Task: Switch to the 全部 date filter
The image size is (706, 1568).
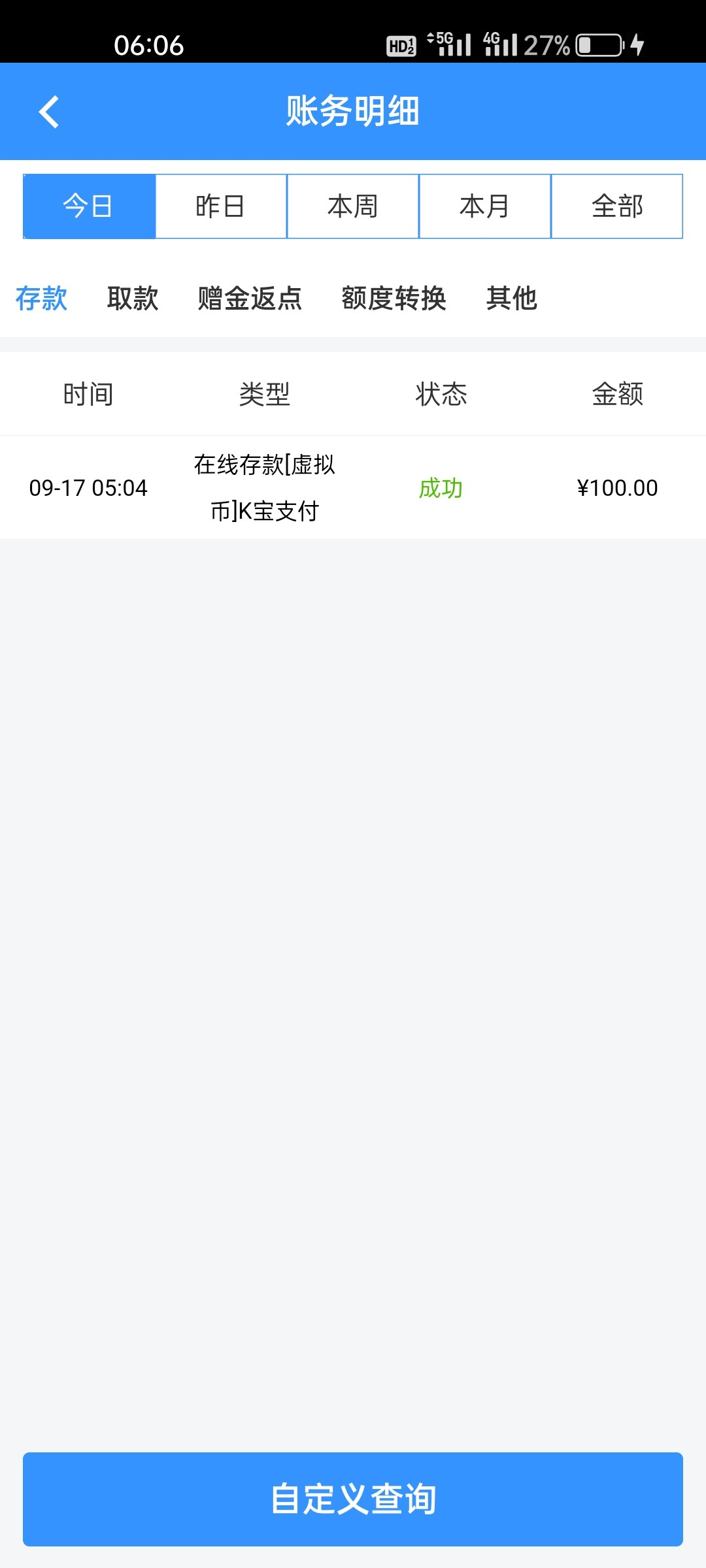Action: pyautogui.click(x=617, y=206)
